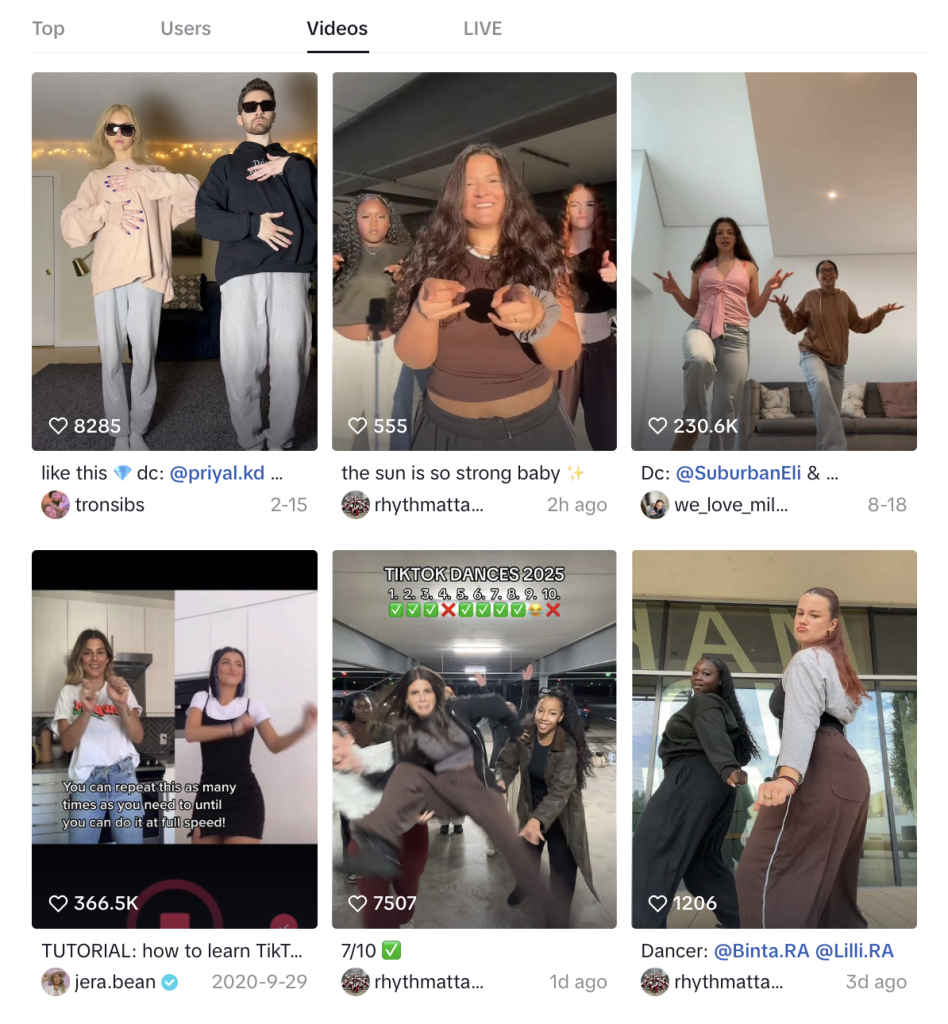Open the @priyal.kd mention link
The height and width of the screenshot is (1024, 948).
pos(217,473)
